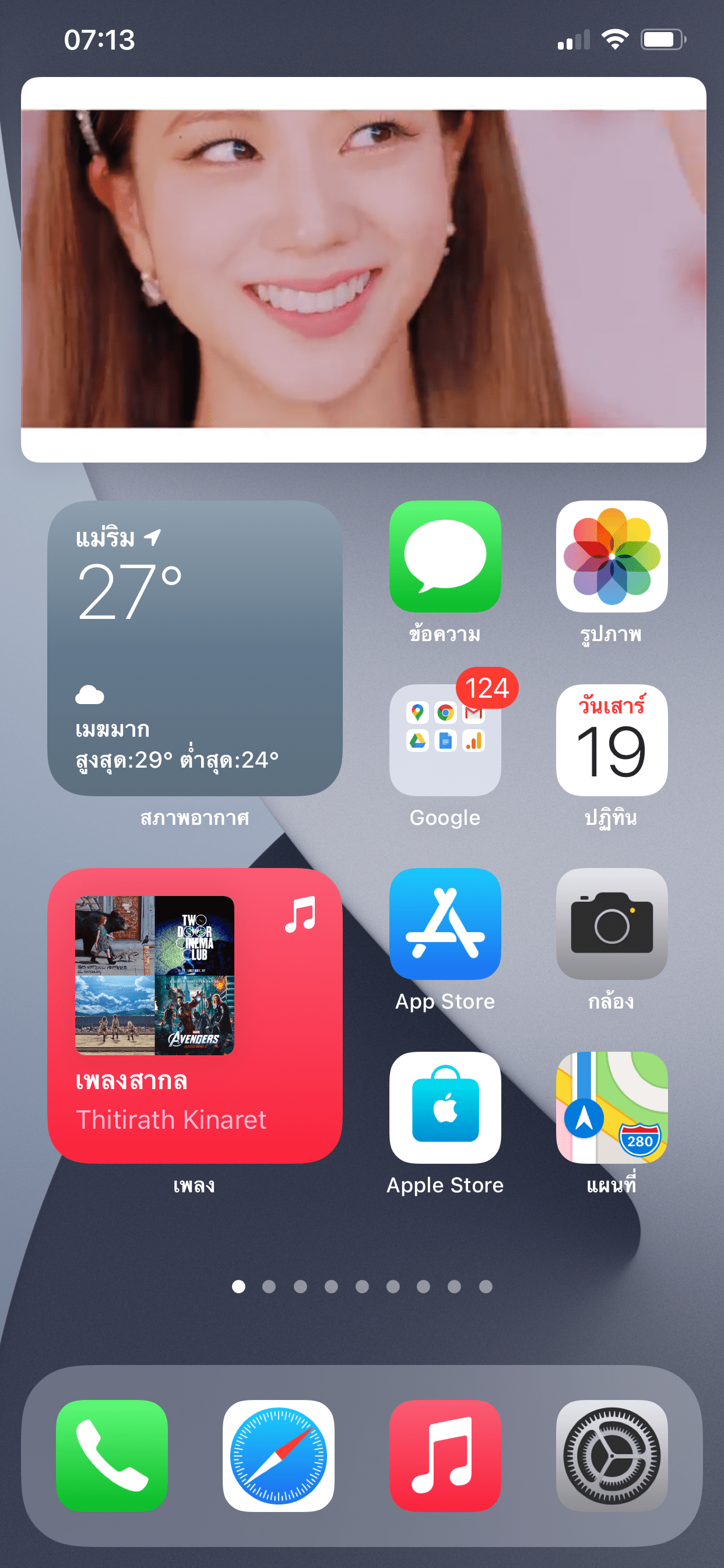Launch the Messages app
The height and width of the screenshot is (1568, 724).
pyautogui.click(x=445, y=556)
